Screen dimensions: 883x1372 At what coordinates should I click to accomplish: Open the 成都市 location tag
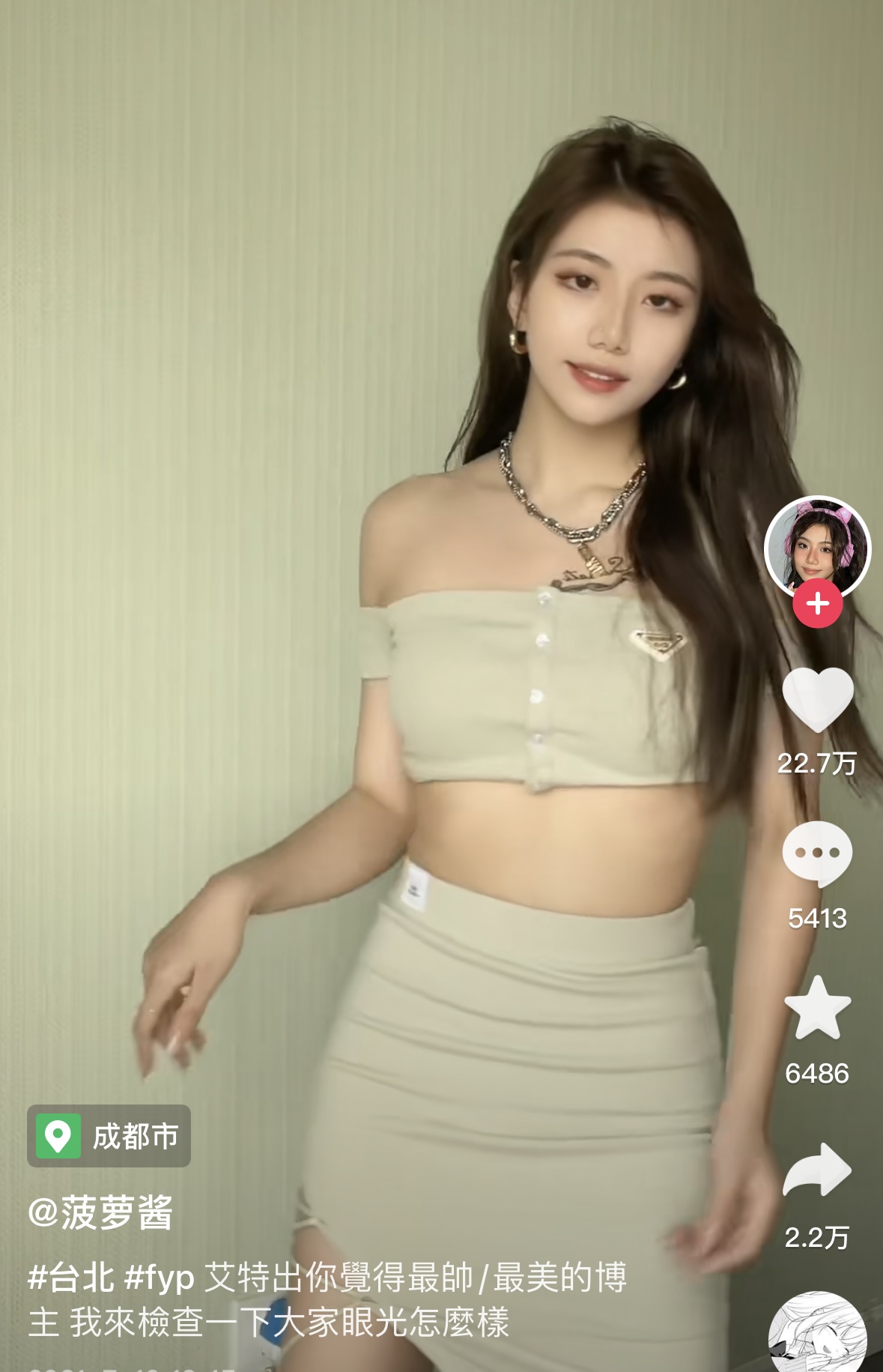[x=109, y=1136]
